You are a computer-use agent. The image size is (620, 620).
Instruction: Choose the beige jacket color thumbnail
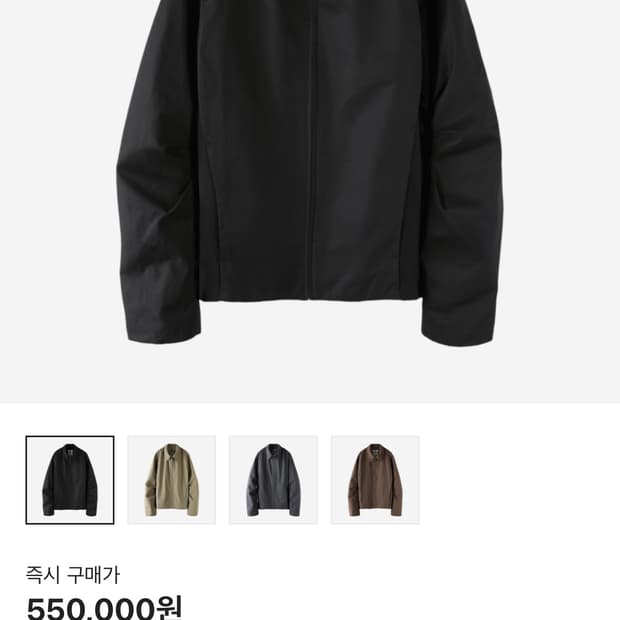pyautogui.click(x=172, y=480)
